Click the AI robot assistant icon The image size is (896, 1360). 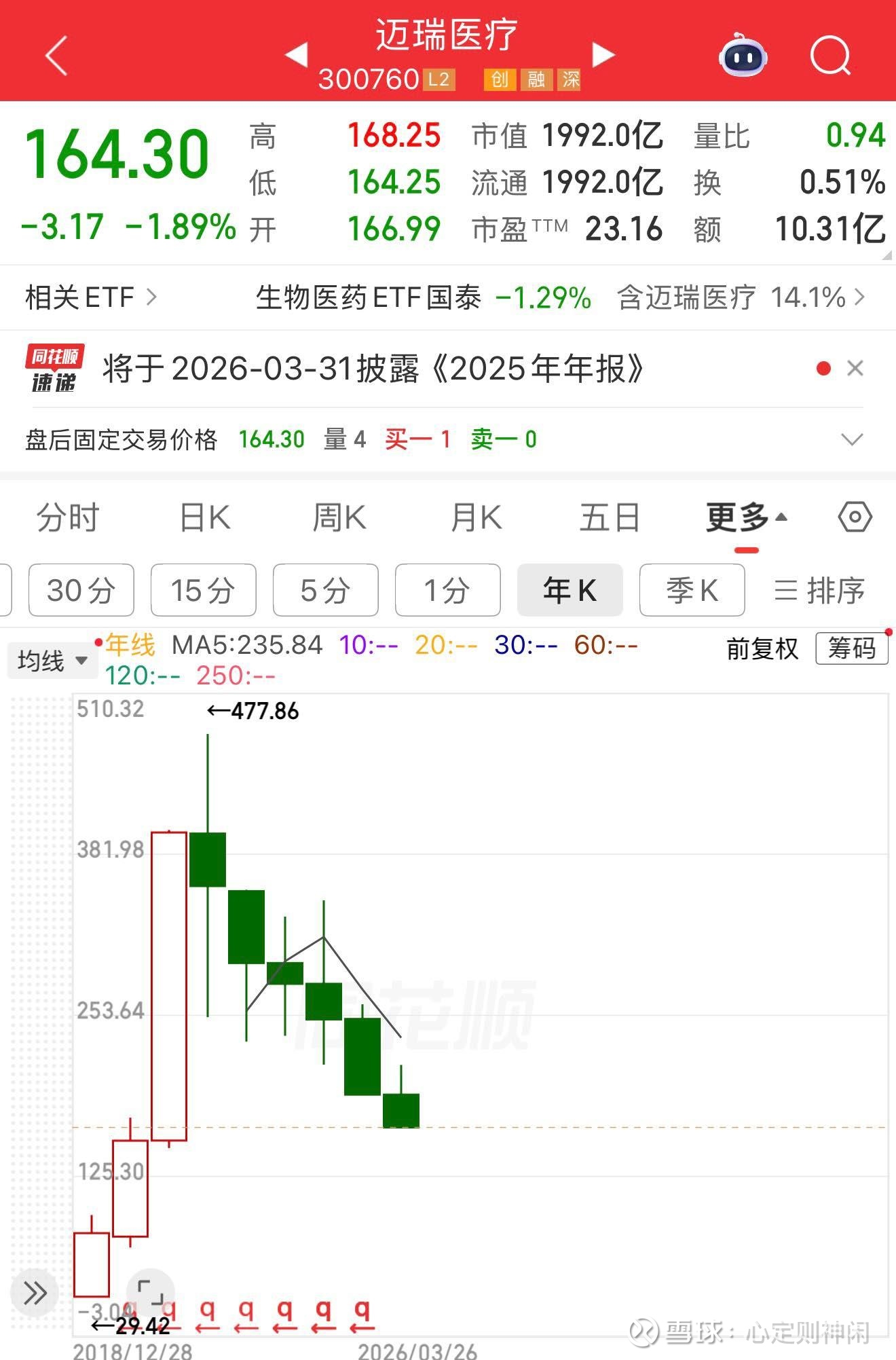click(x=743, y=58)
